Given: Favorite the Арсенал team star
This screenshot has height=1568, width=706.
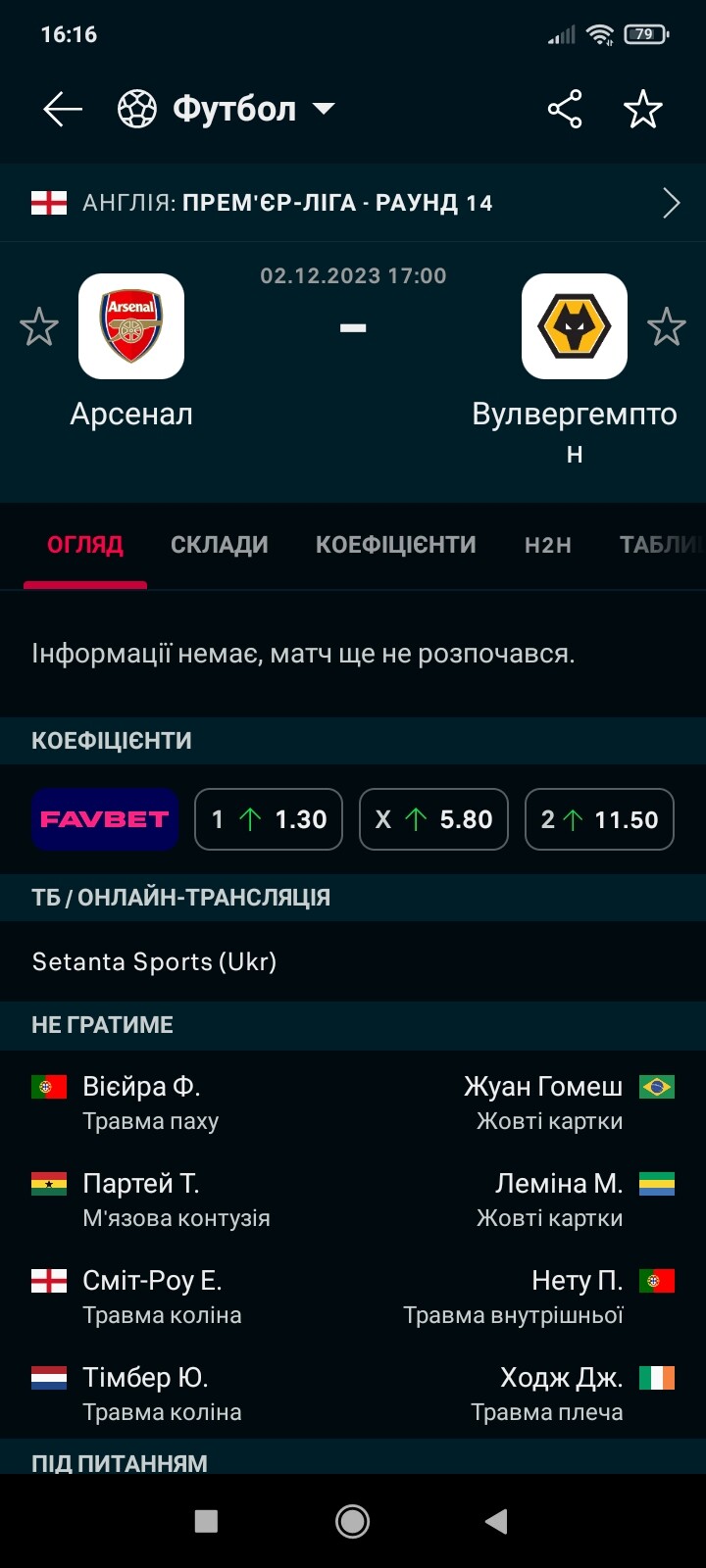Looking at the screenshot, I should pos(39,326).
